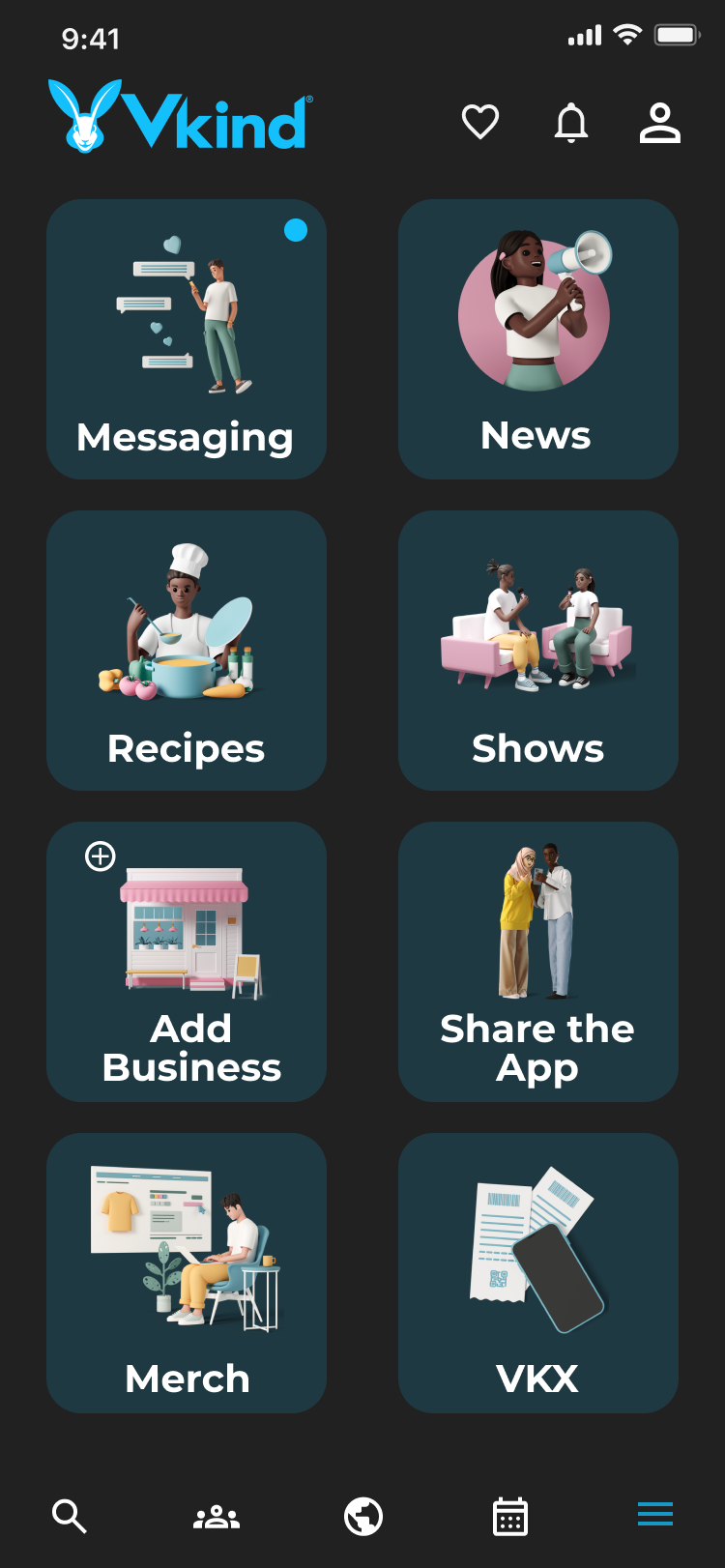Switch to the calendar events tab

point(510,1516)
